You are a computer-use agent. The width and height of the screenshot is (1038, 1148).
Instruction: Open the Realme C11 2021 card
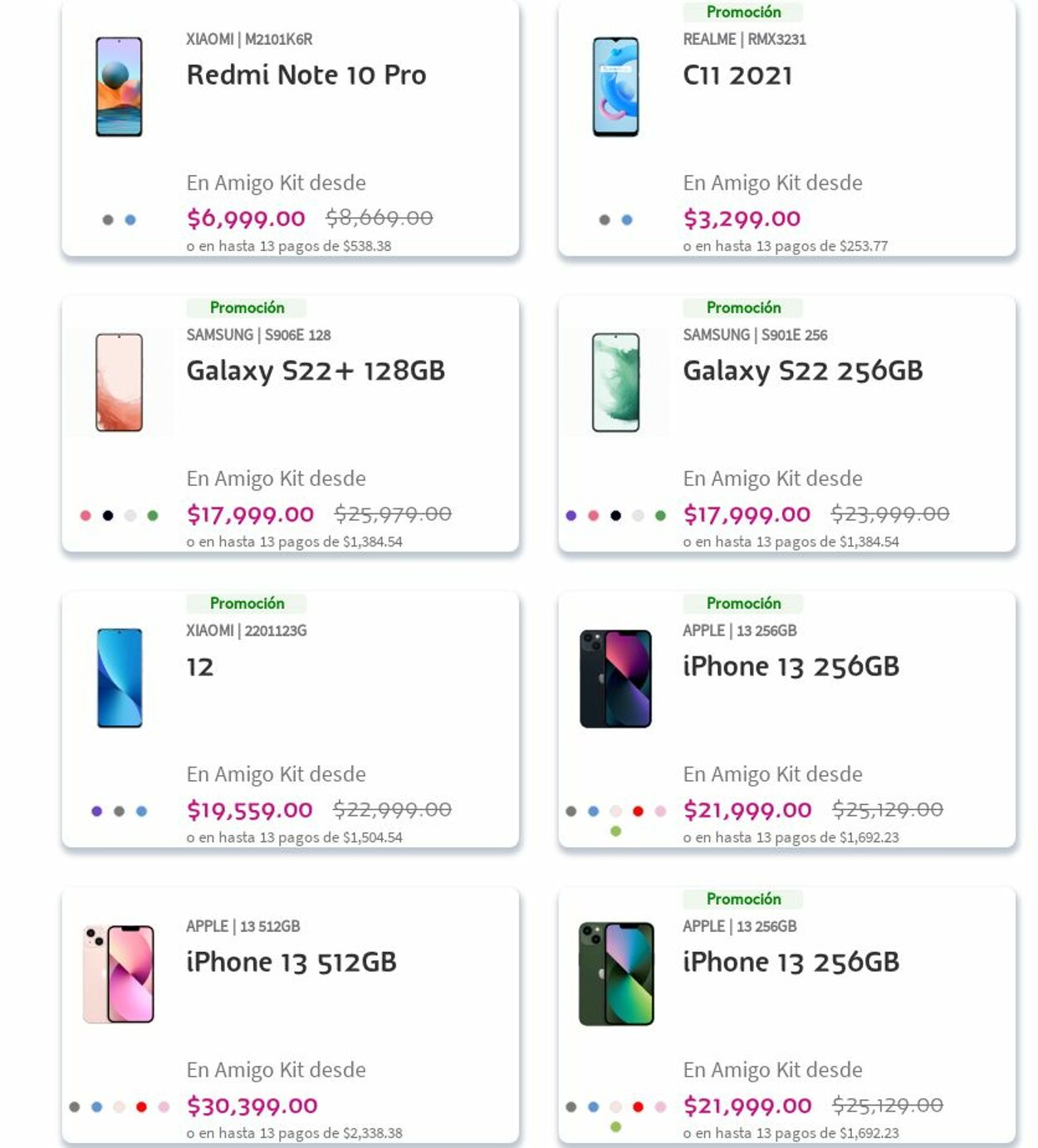737,76
